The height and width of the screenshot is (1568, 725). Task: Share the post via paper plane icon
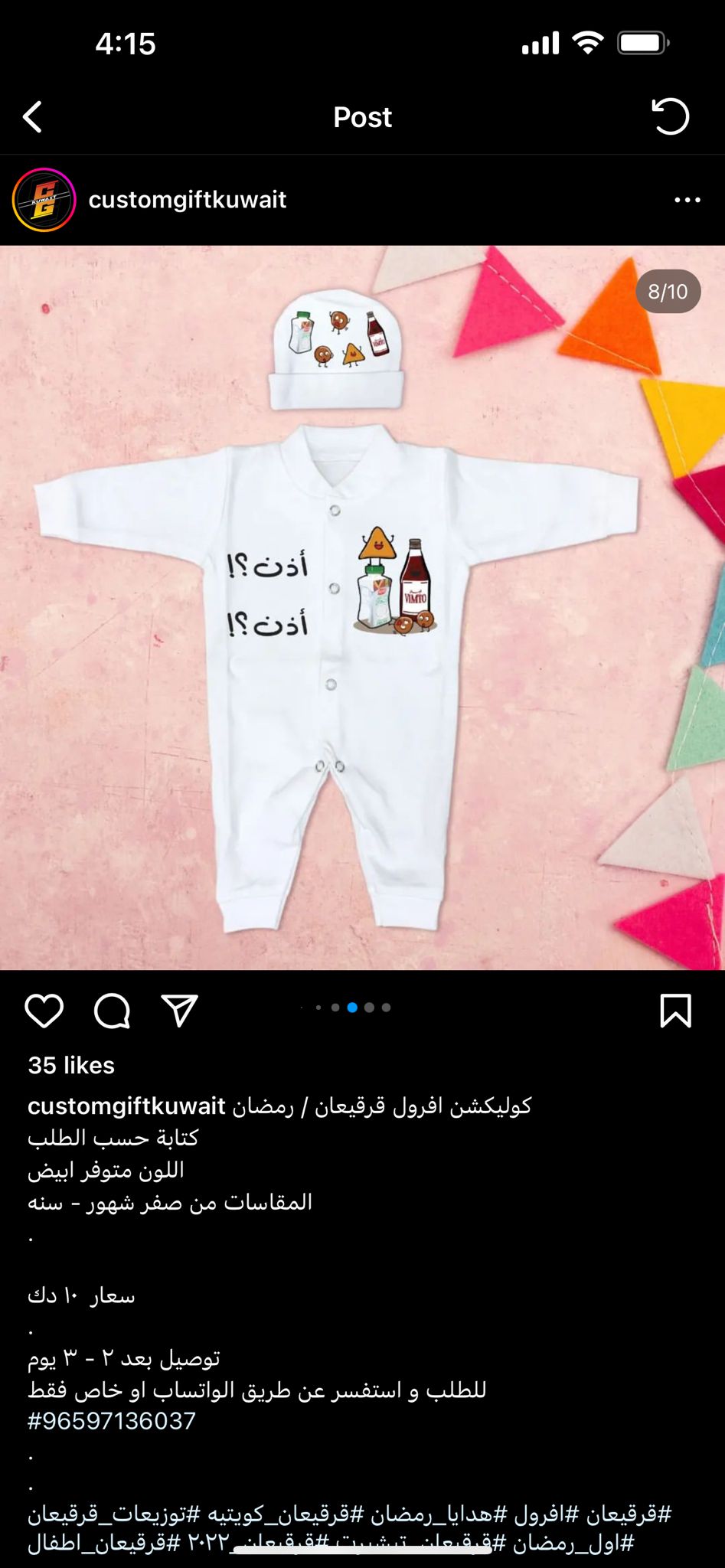click(180, 1011)
